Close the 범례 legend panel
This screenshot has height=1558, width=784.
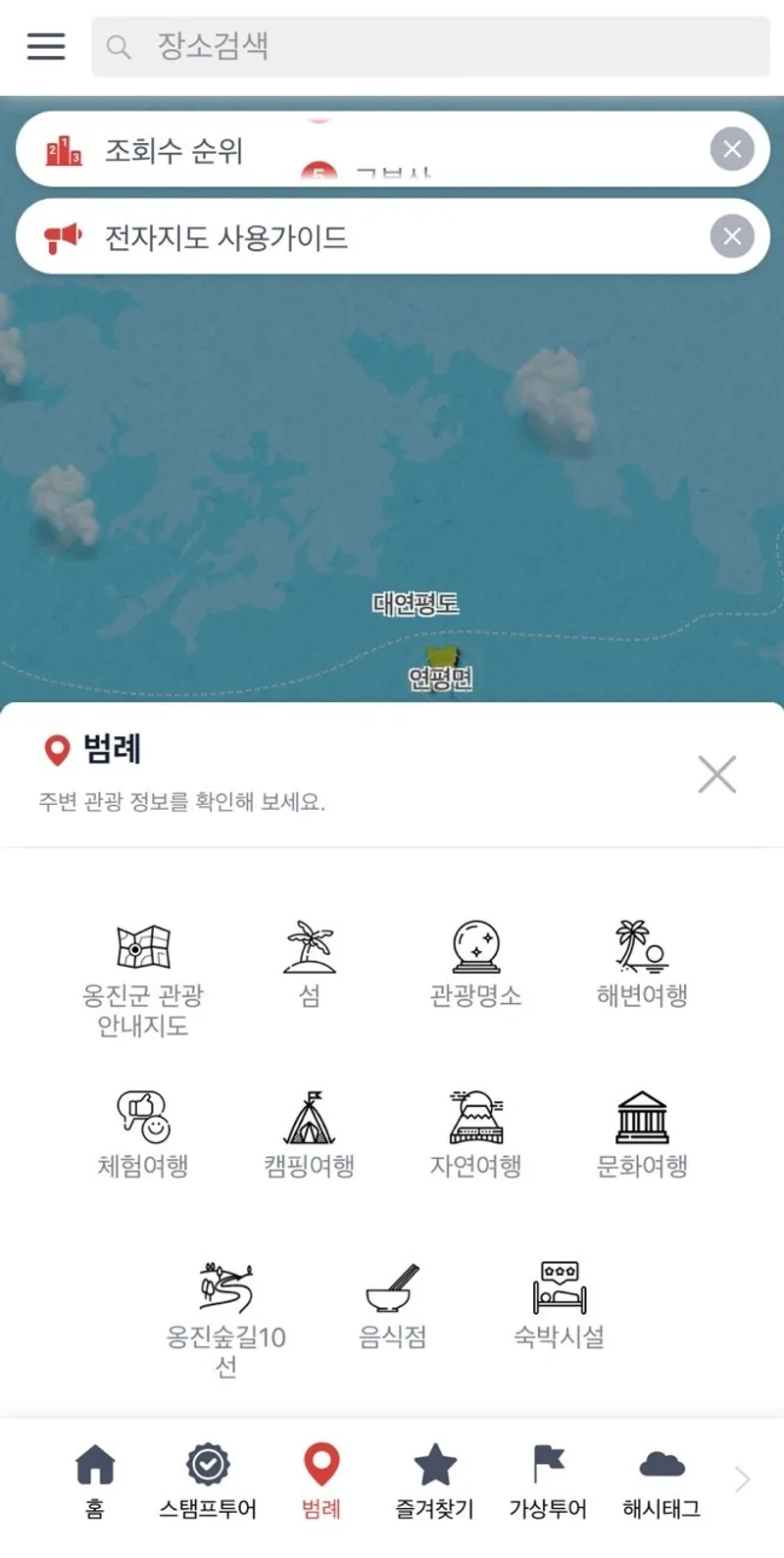click(716, 775)
